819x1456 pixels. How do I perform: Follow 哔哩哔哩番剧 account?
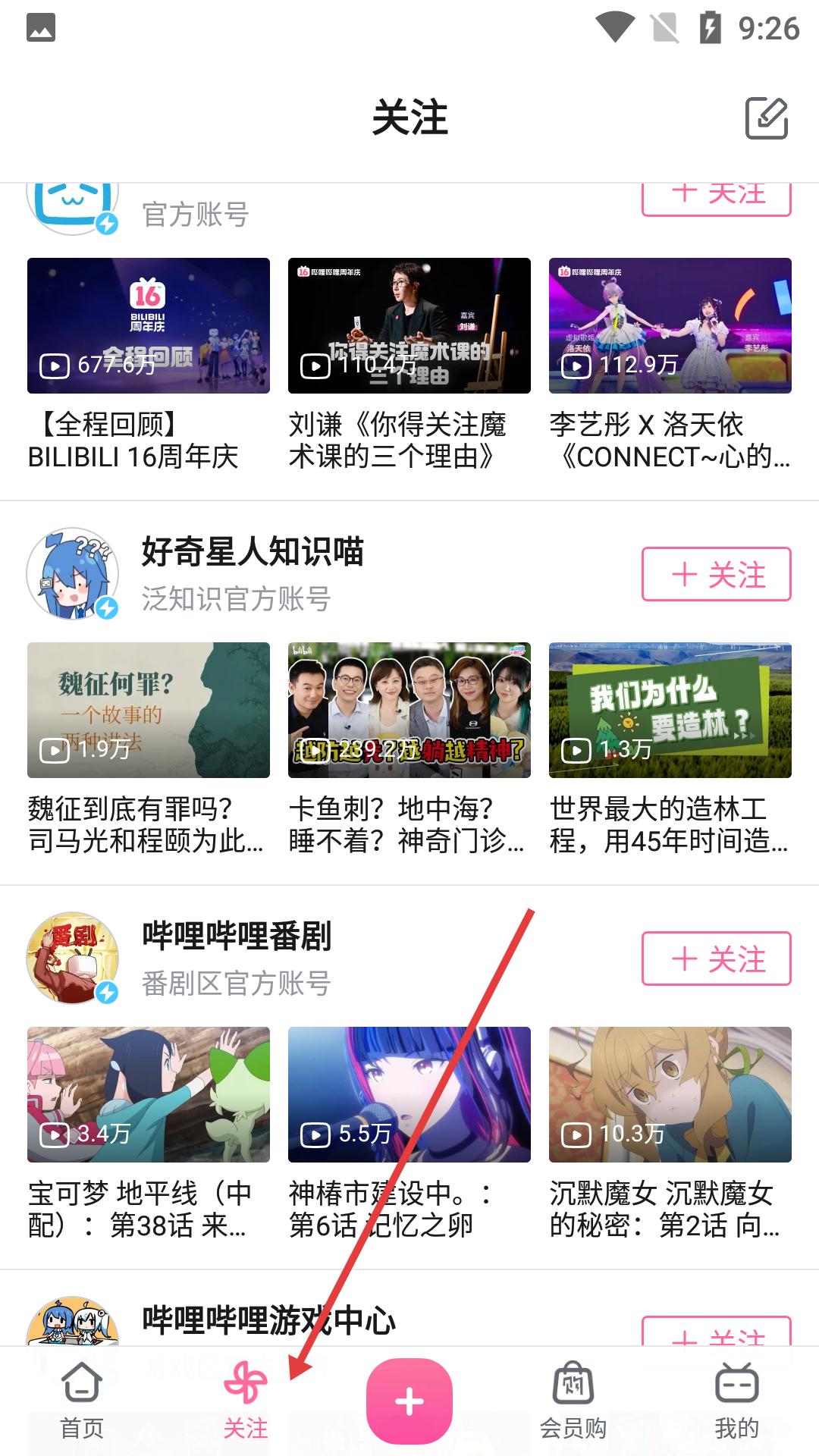click(x=716, y=959)
